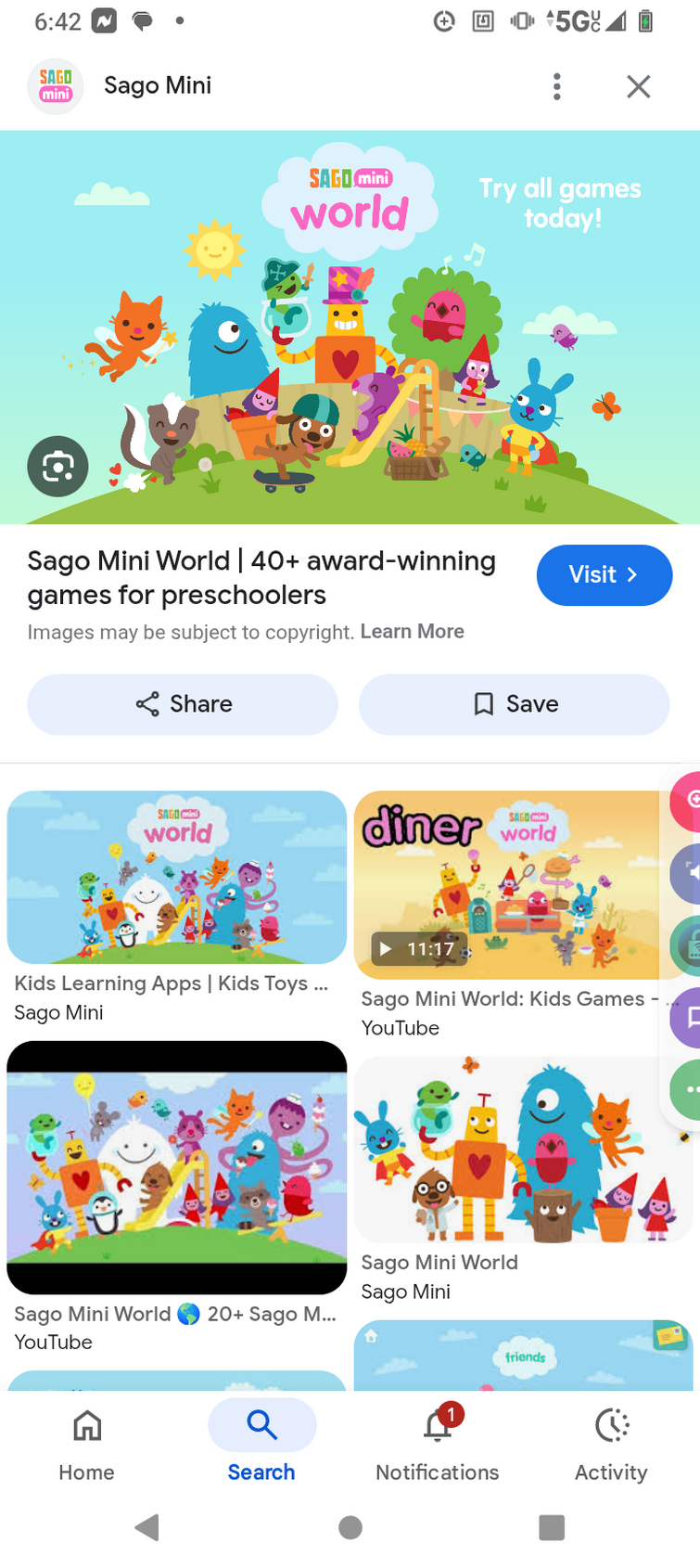Viewport: 700px width, 1568px height.
Task: Tap the system recent apps button
Action: tap(552, 1527)
